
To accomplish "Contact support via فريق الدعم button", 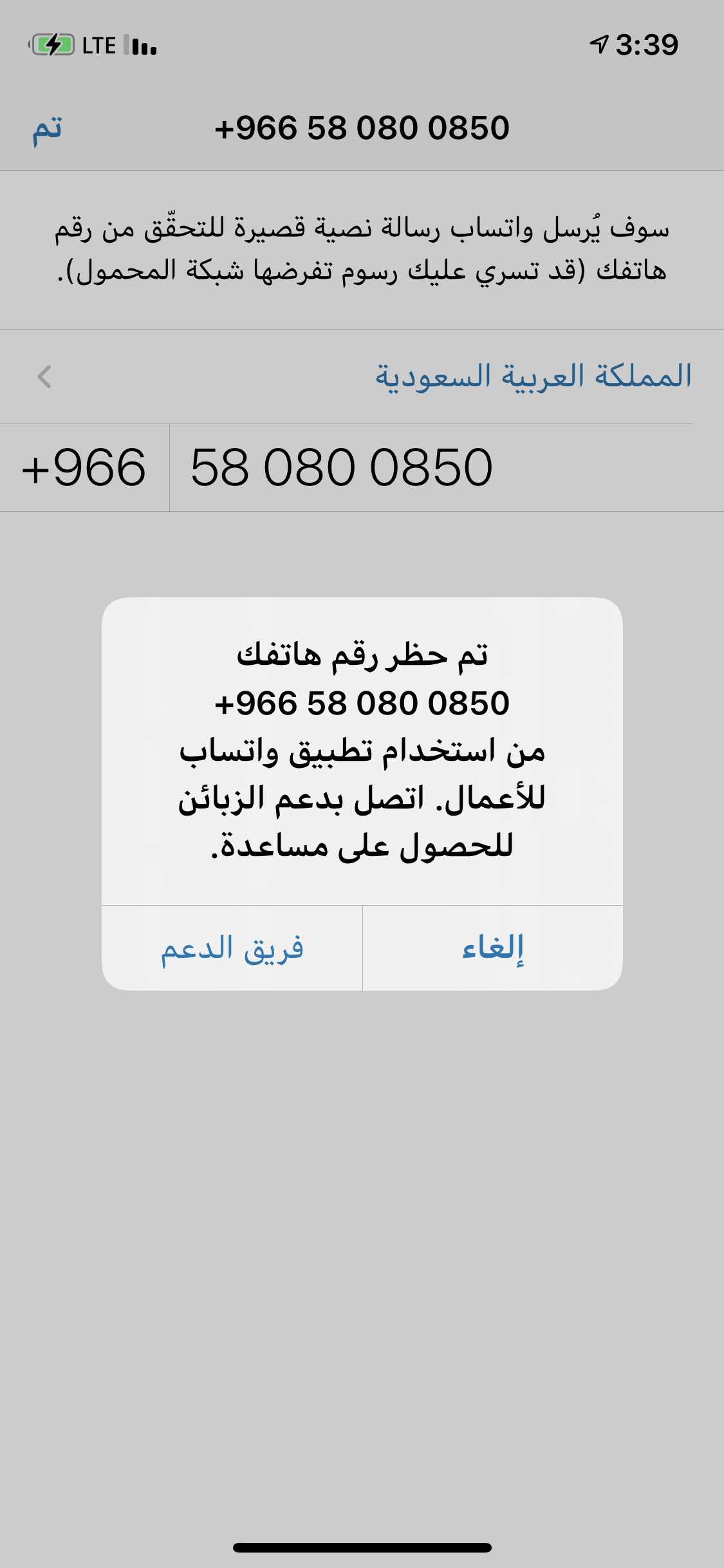I will [232, 947].
